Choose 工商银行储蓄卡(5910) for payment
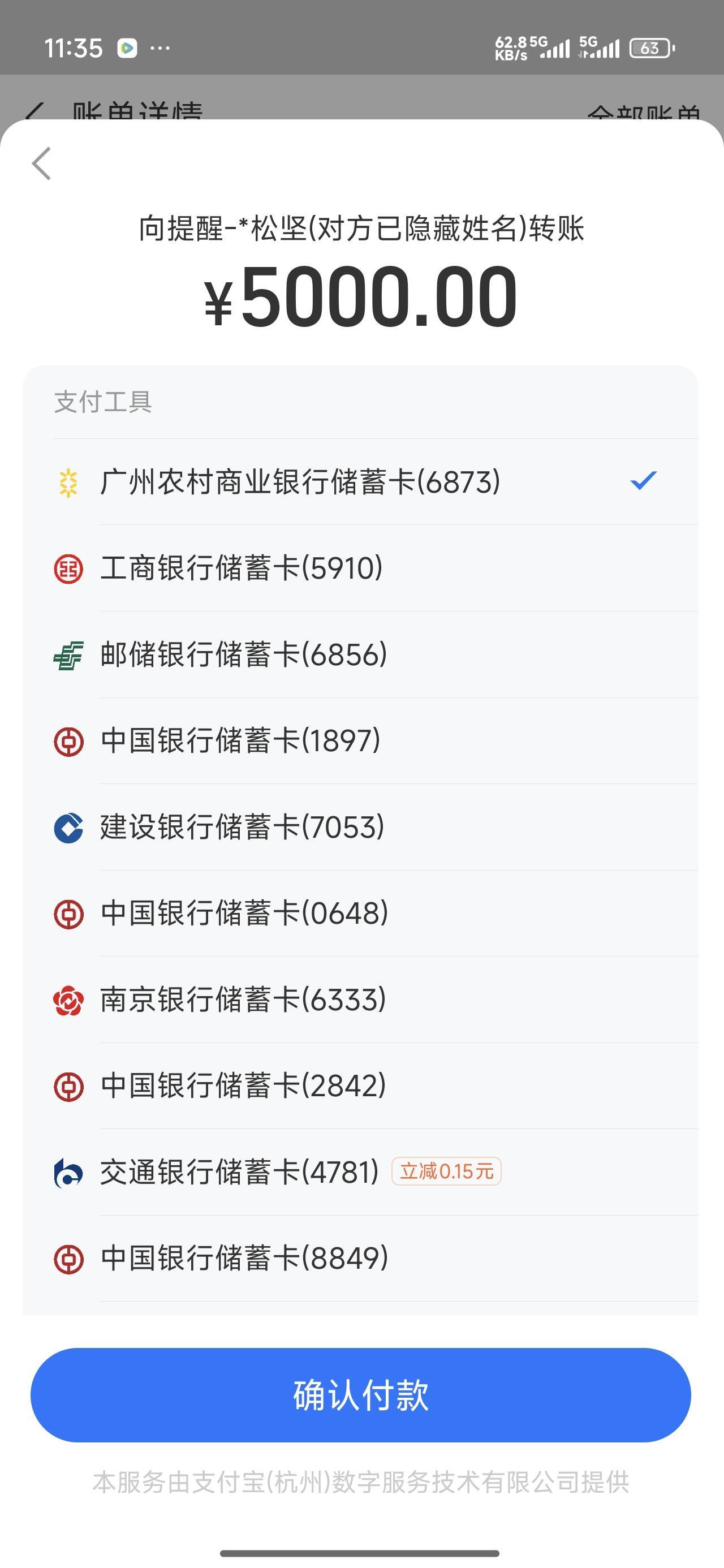724x1568 pixels. pyautogui.click(x=360, y=568)
